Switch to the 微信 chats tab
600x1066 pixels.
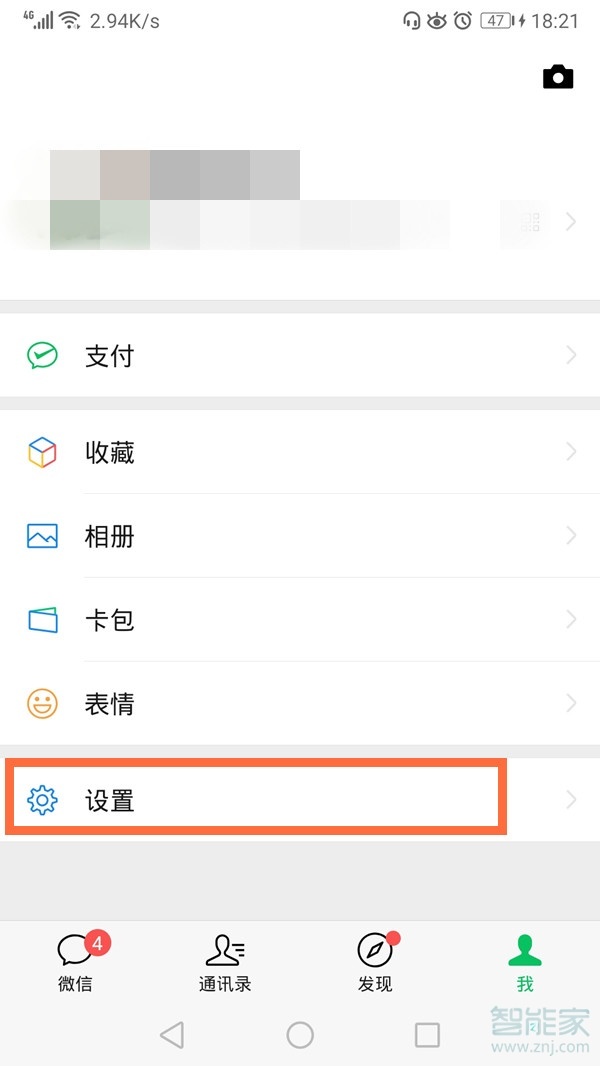click(x=75, y=963)
